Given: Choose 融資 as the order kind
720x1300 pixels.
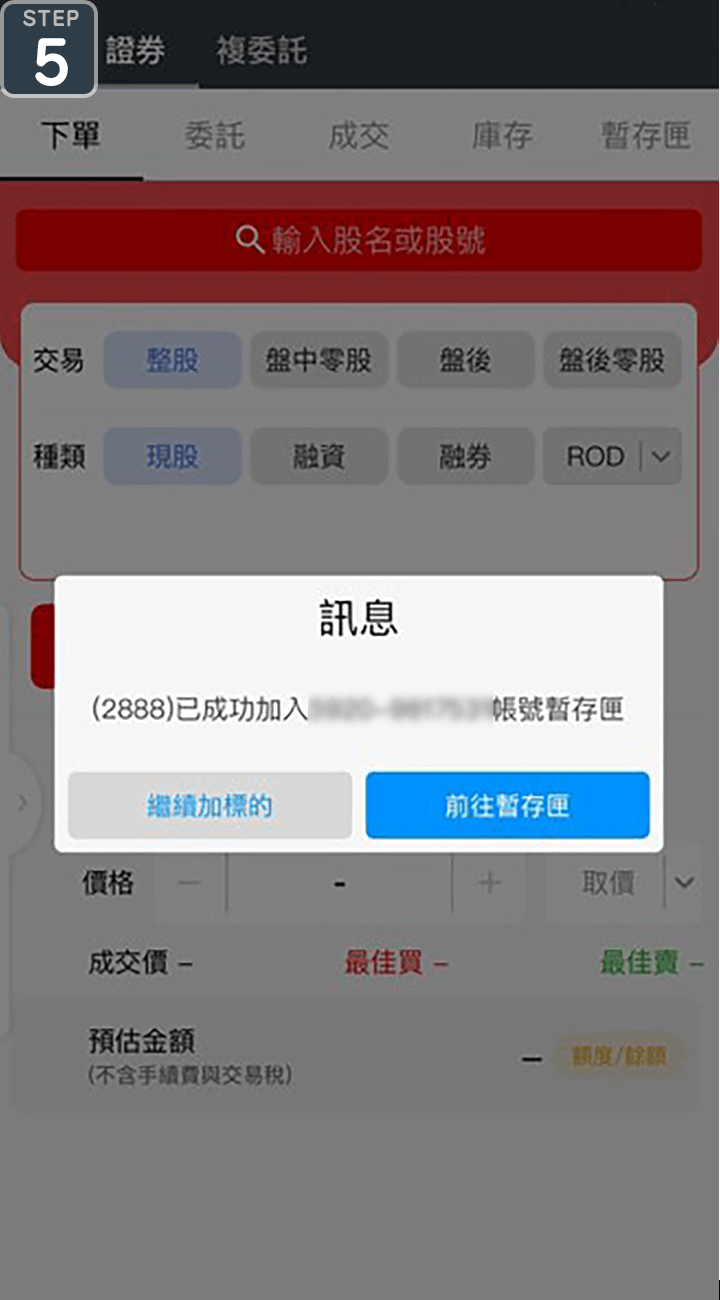Looking at the screenshot, I should click(319, 457).
